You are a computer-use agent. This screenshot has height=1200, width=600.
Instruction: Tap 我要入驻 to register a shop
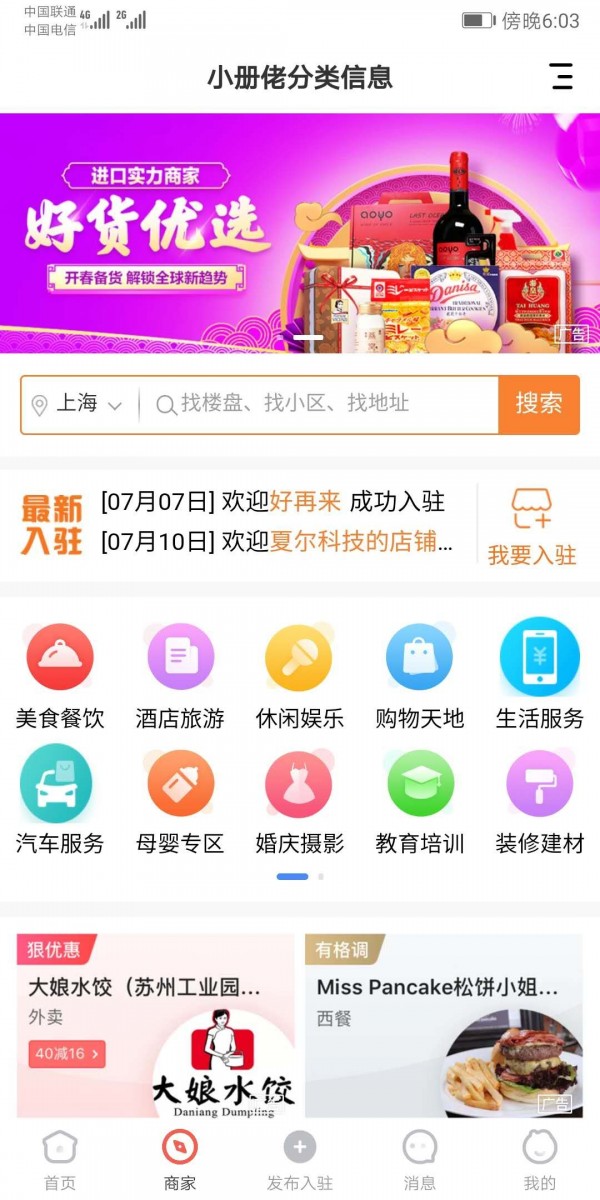[531, 528]
